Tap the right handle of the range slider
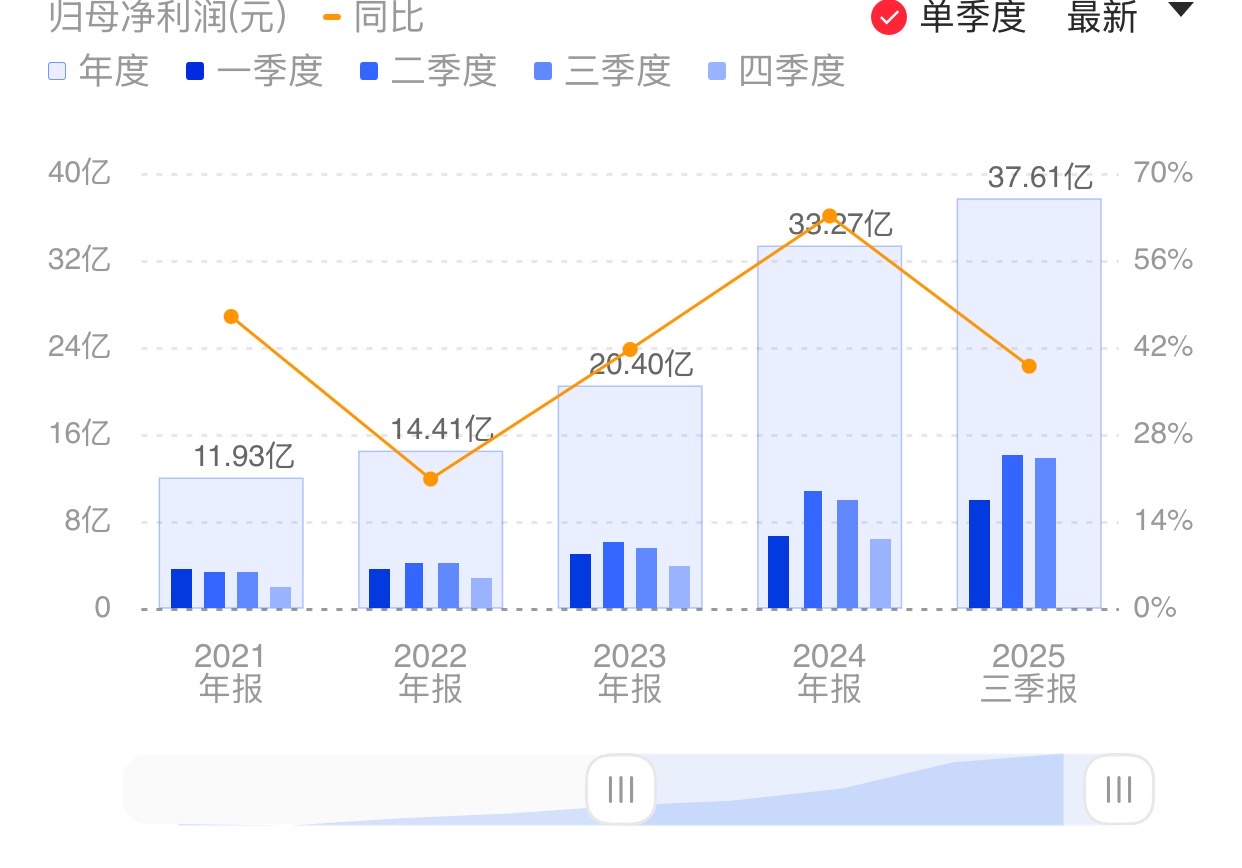Image resolution: width=1242 pixels, height=868 pixels. coord(1119,789)
